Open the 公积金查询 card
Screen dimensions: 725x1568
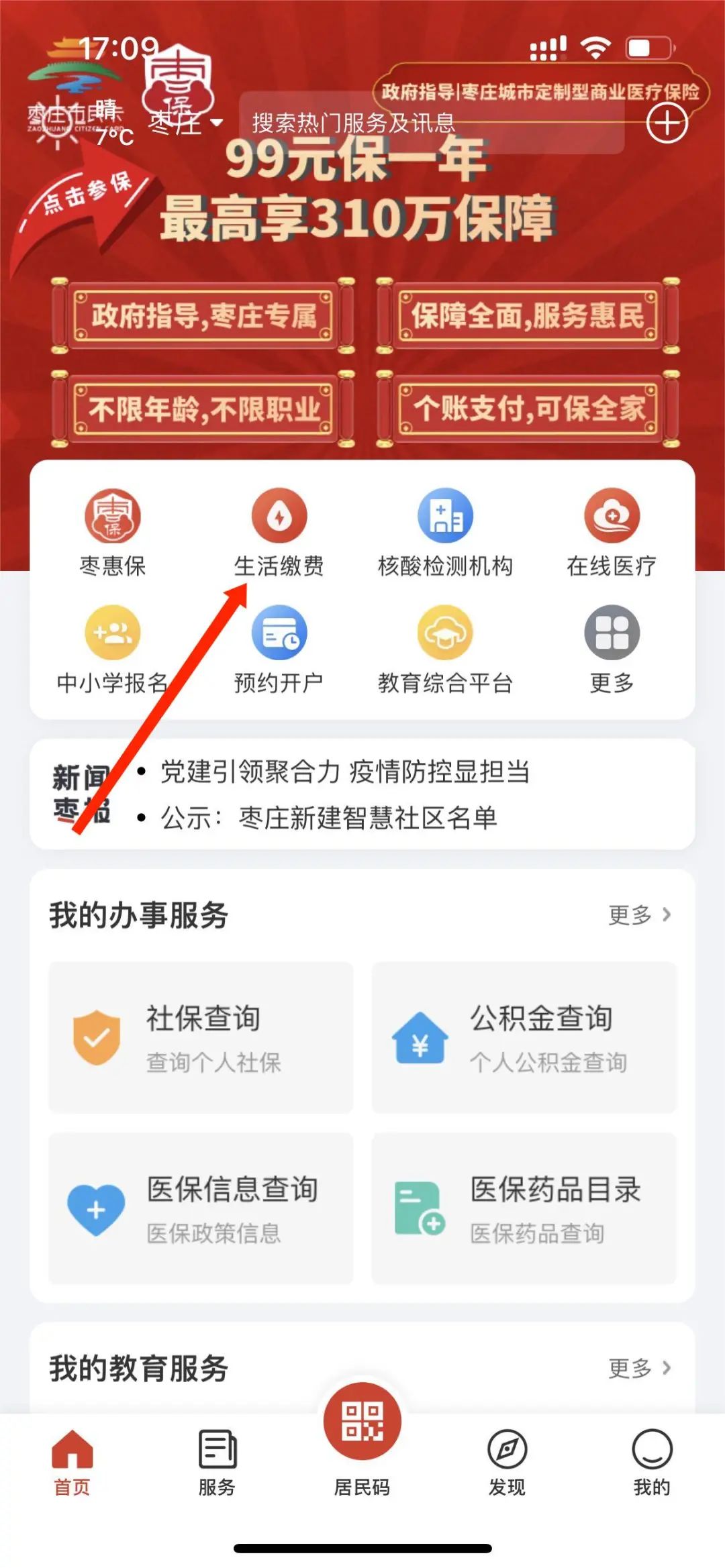[524, 1037]
